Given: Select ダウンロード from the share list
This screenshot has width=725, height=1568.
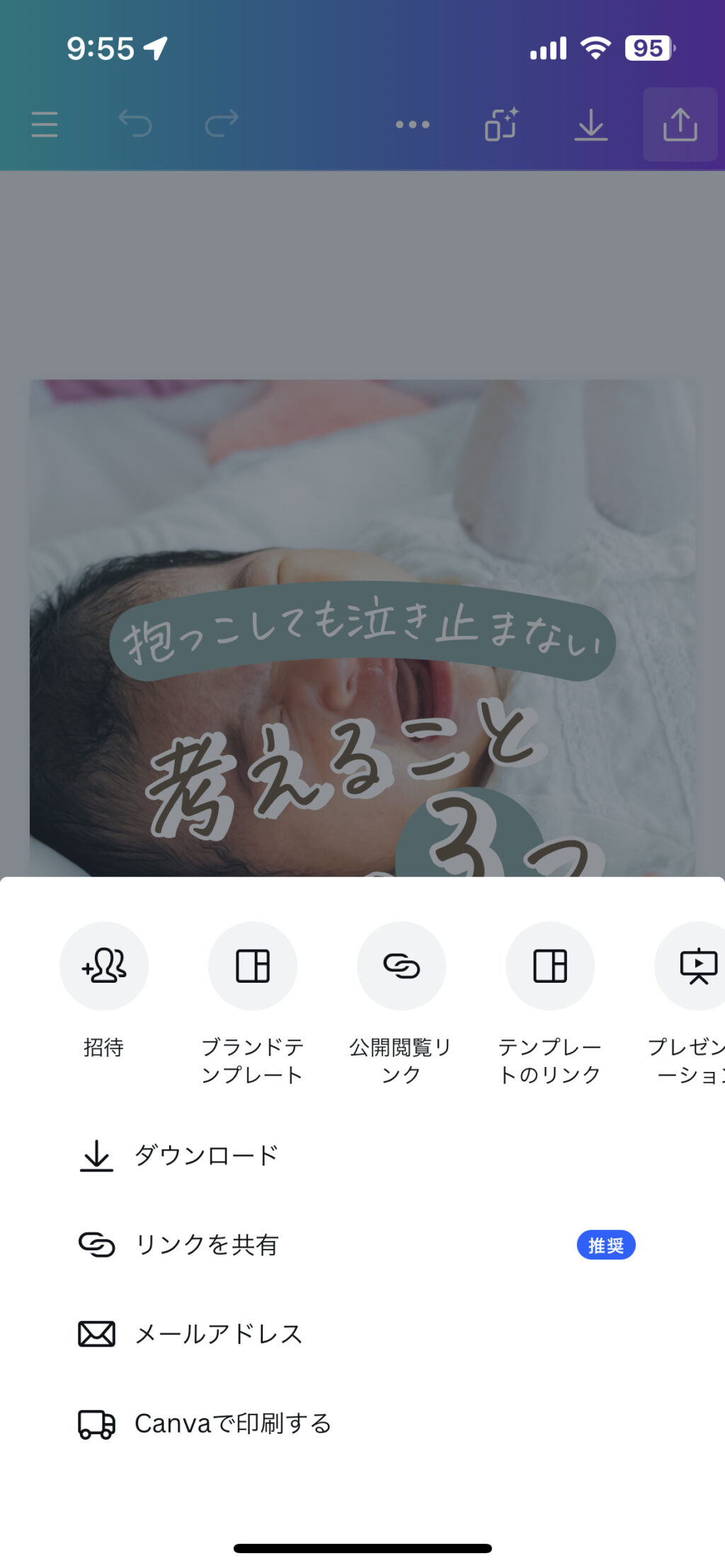Looking at the screenshot, I should pos(205,1155).
